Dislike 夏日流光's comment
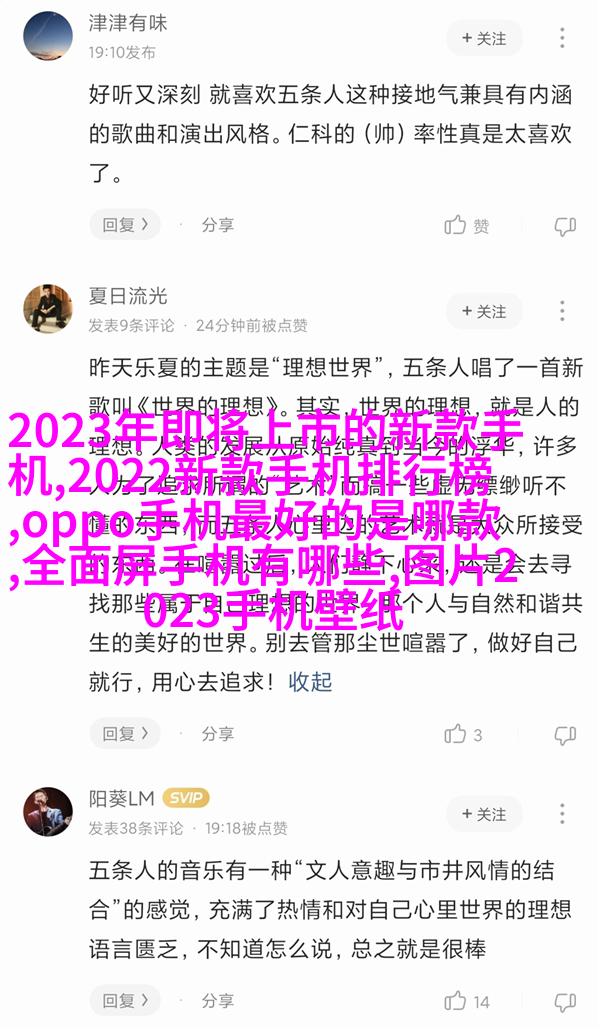This screenshot has height=1029, width=600. point(565,734)
